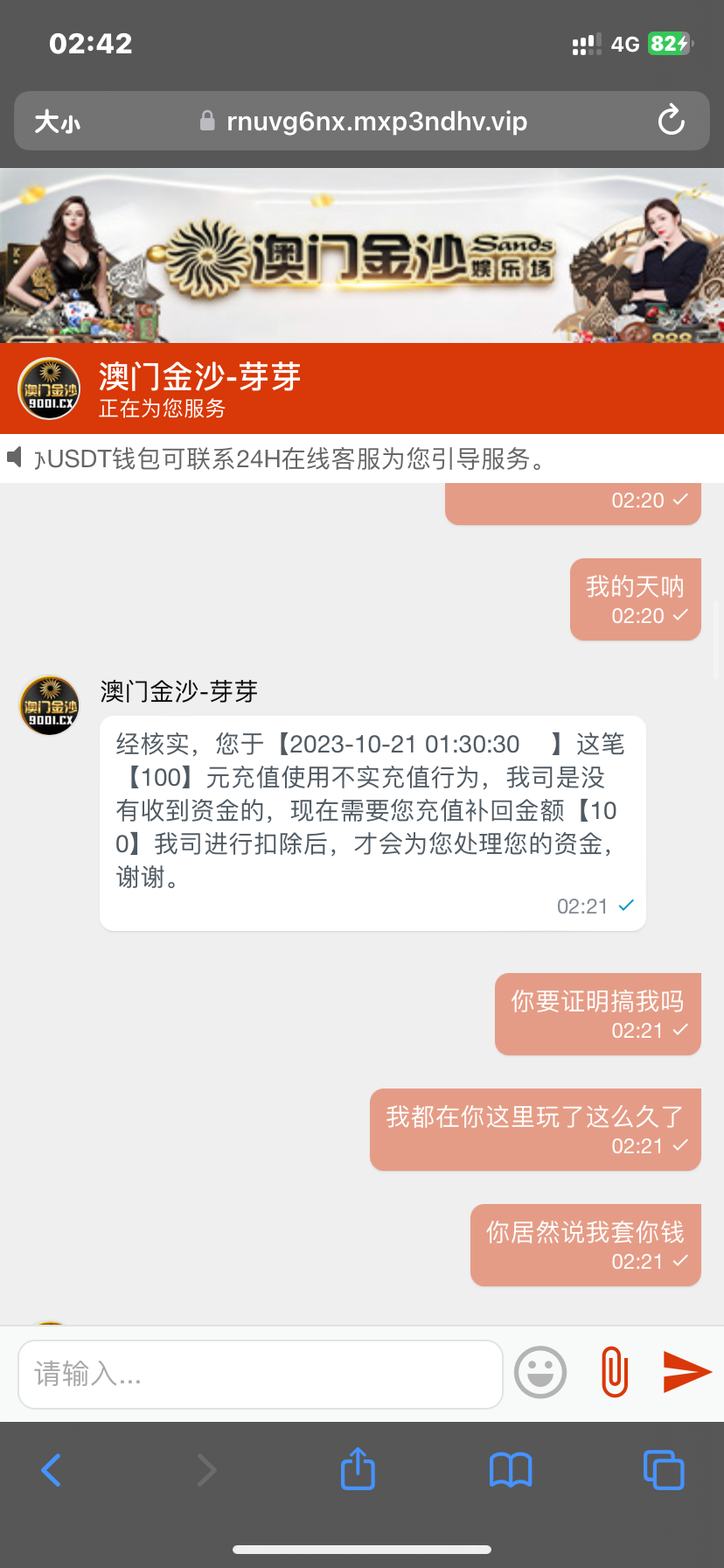
Task: Tap the message input field
Action: pyautogui.click(x=260, y=1374)
